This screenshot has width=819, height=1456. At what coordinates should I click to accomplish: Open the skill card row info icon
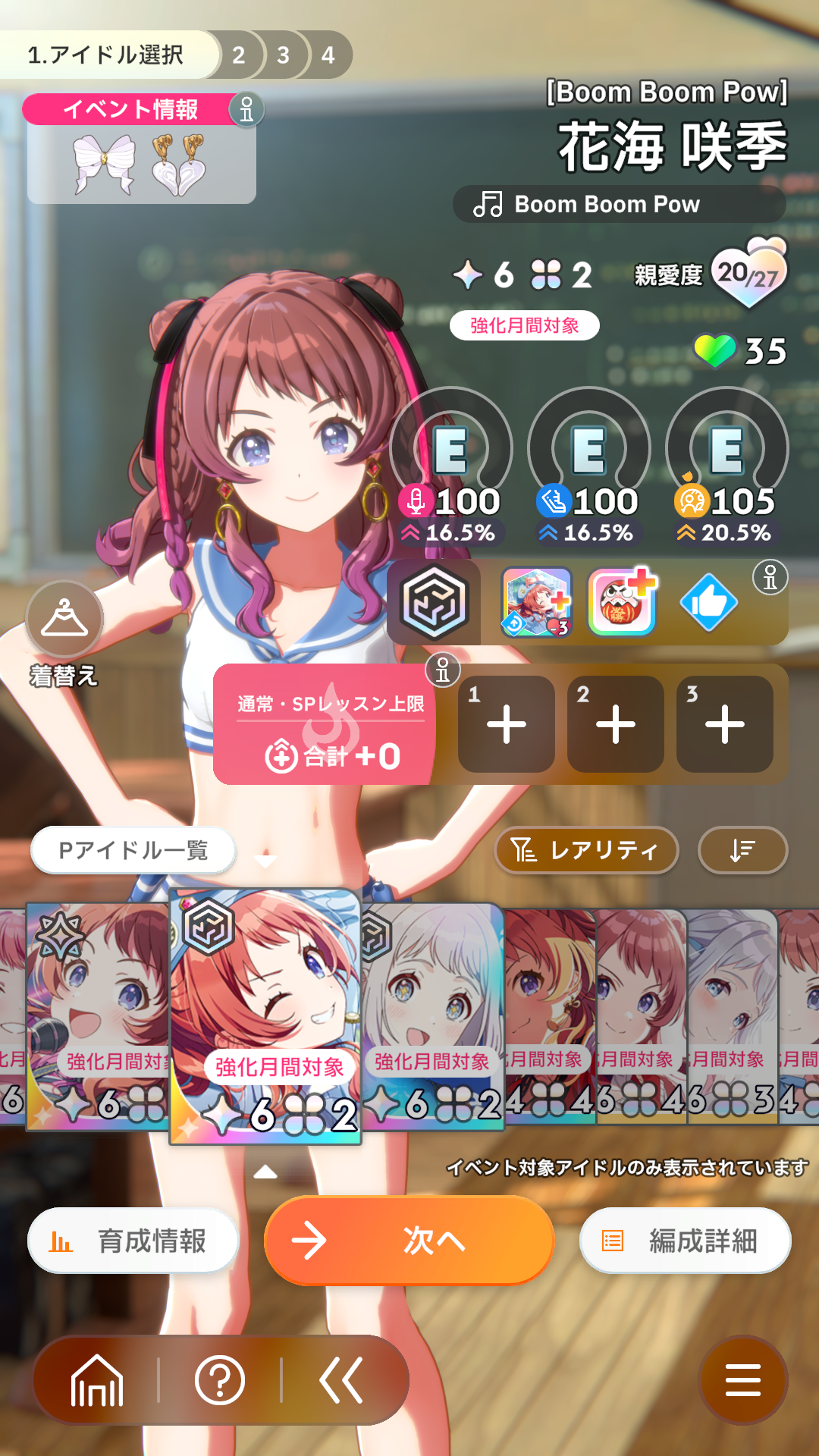770,578
